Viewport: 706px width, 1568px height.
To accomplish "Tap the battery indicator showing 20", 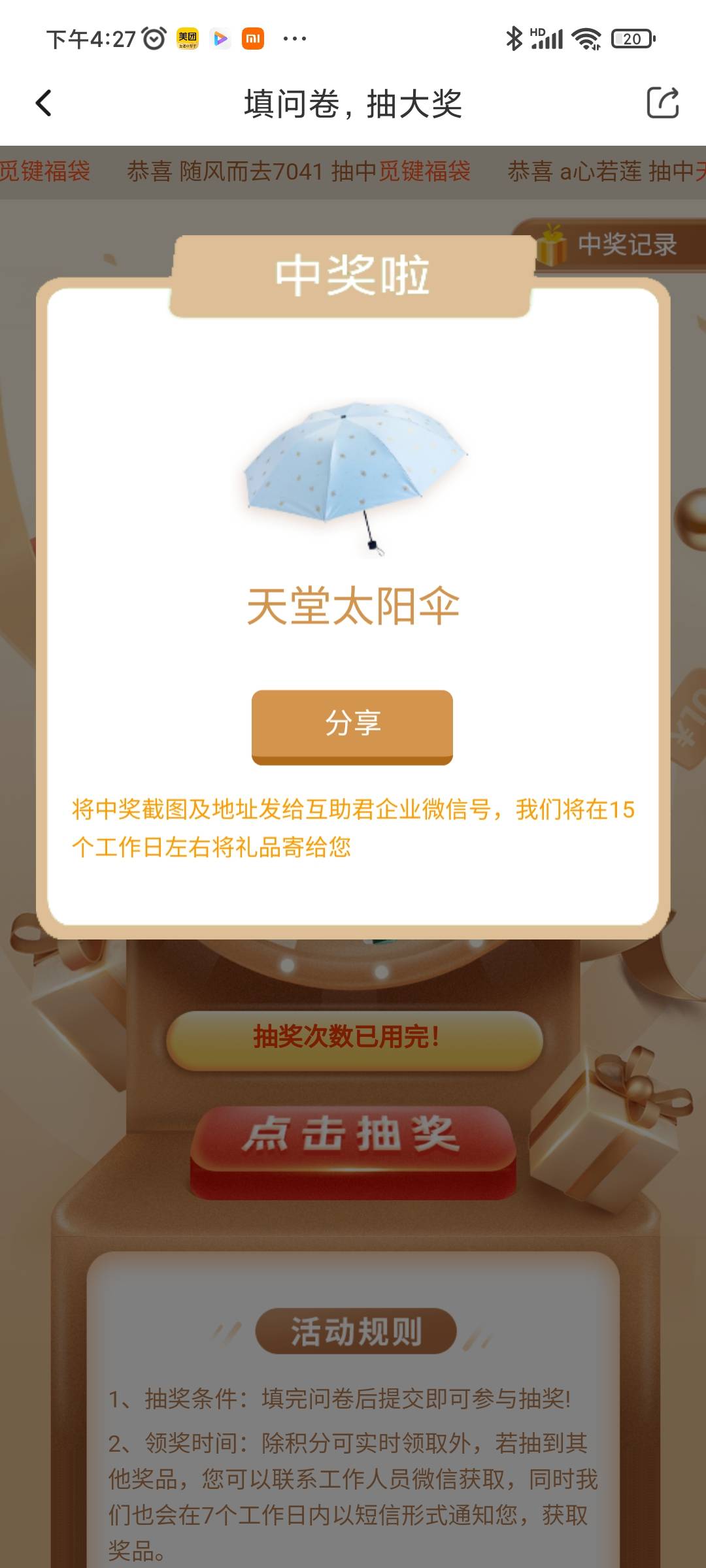I will [x=630, y=39].
